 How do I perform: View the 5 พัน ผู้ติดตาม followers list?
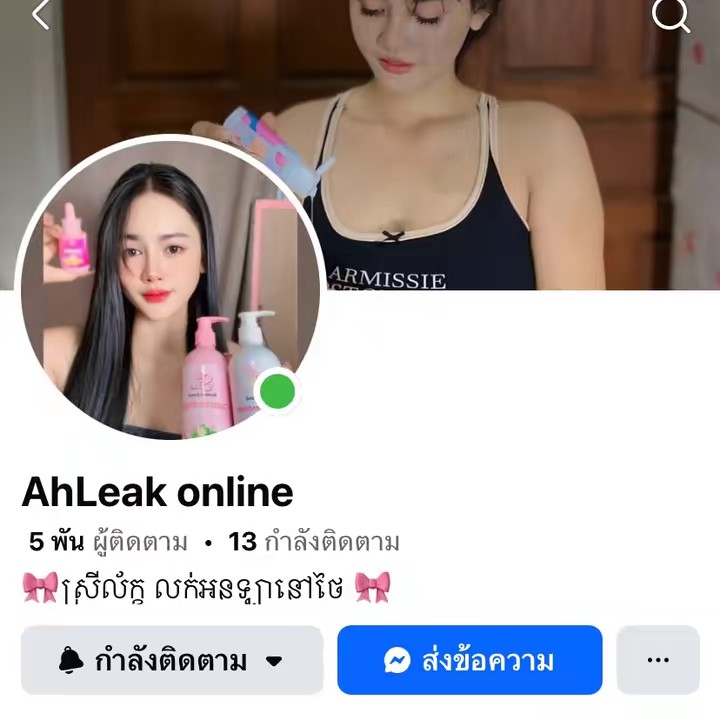pos(108,543)
